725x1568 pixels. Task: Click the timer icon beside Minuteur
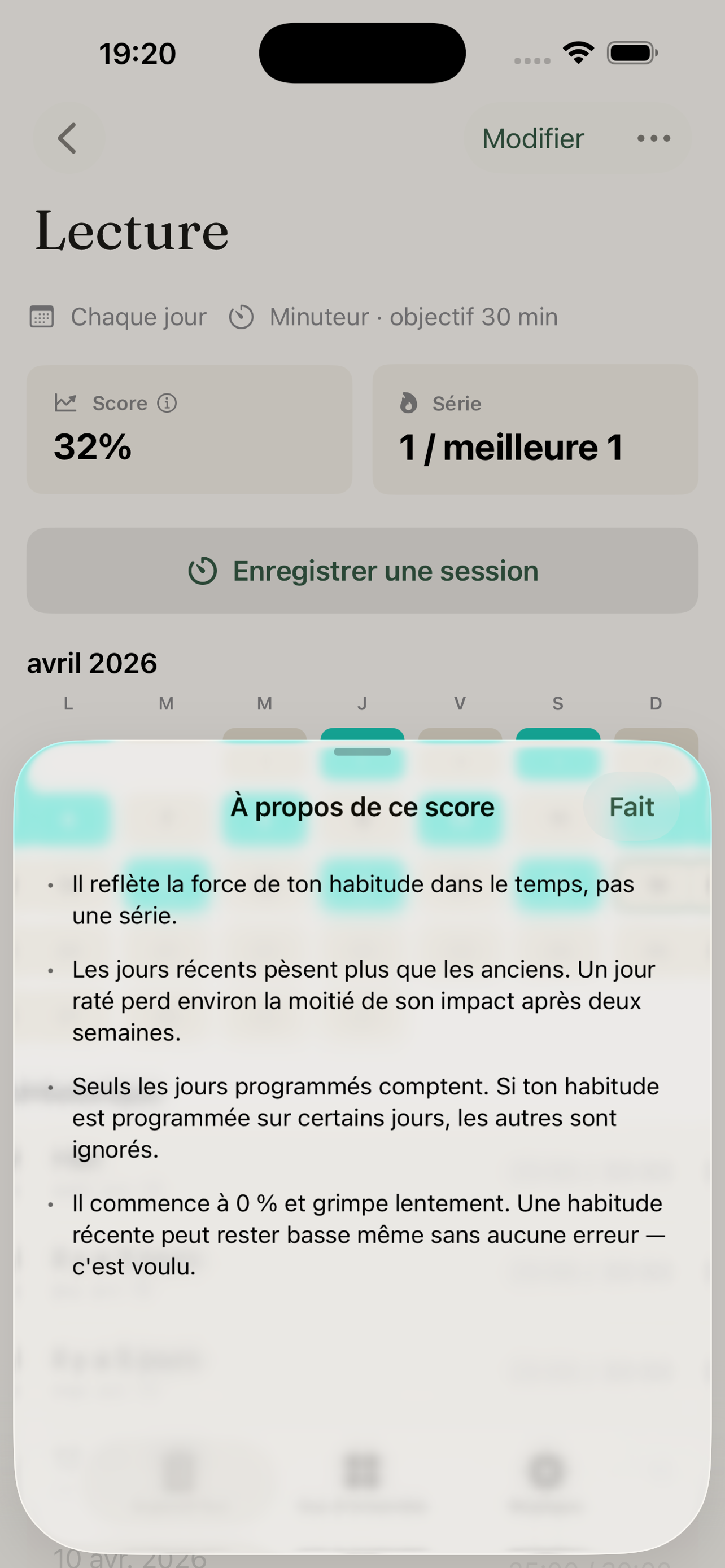point(241,317)
